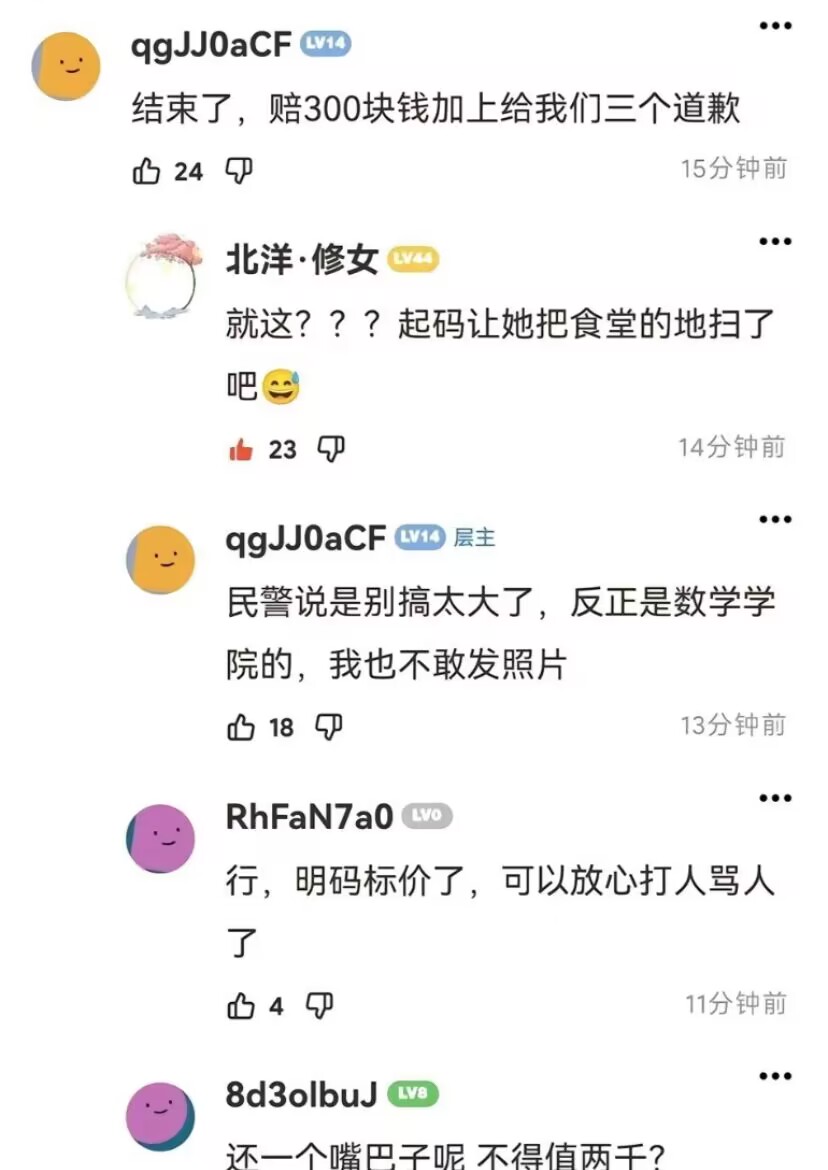Click the LV14 badge beside qgJJ0aCF
Viewport: 828px width, 1170px height.
point(325,42)
